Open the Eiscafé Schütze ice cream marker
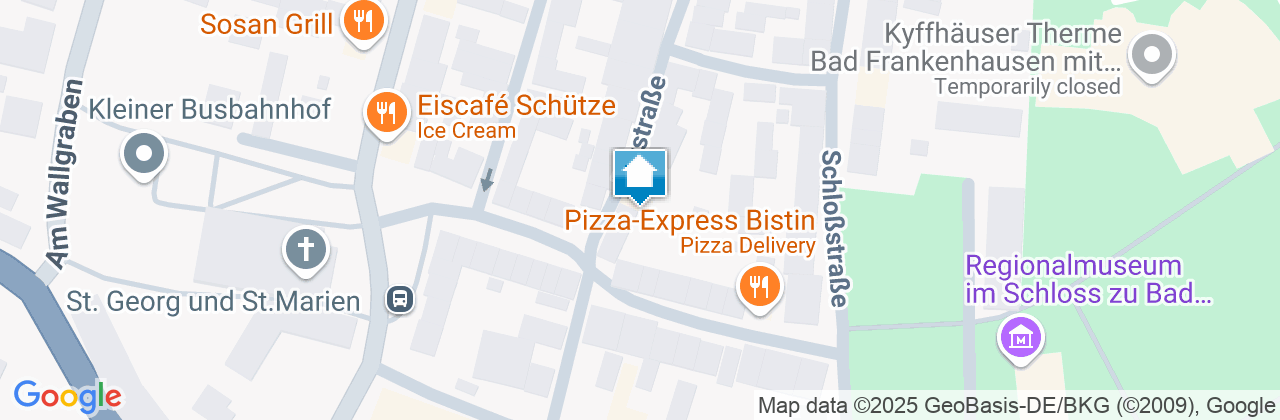Viewport: 1280px width, 420px height. pyautogui.click(x=386, y=111)
